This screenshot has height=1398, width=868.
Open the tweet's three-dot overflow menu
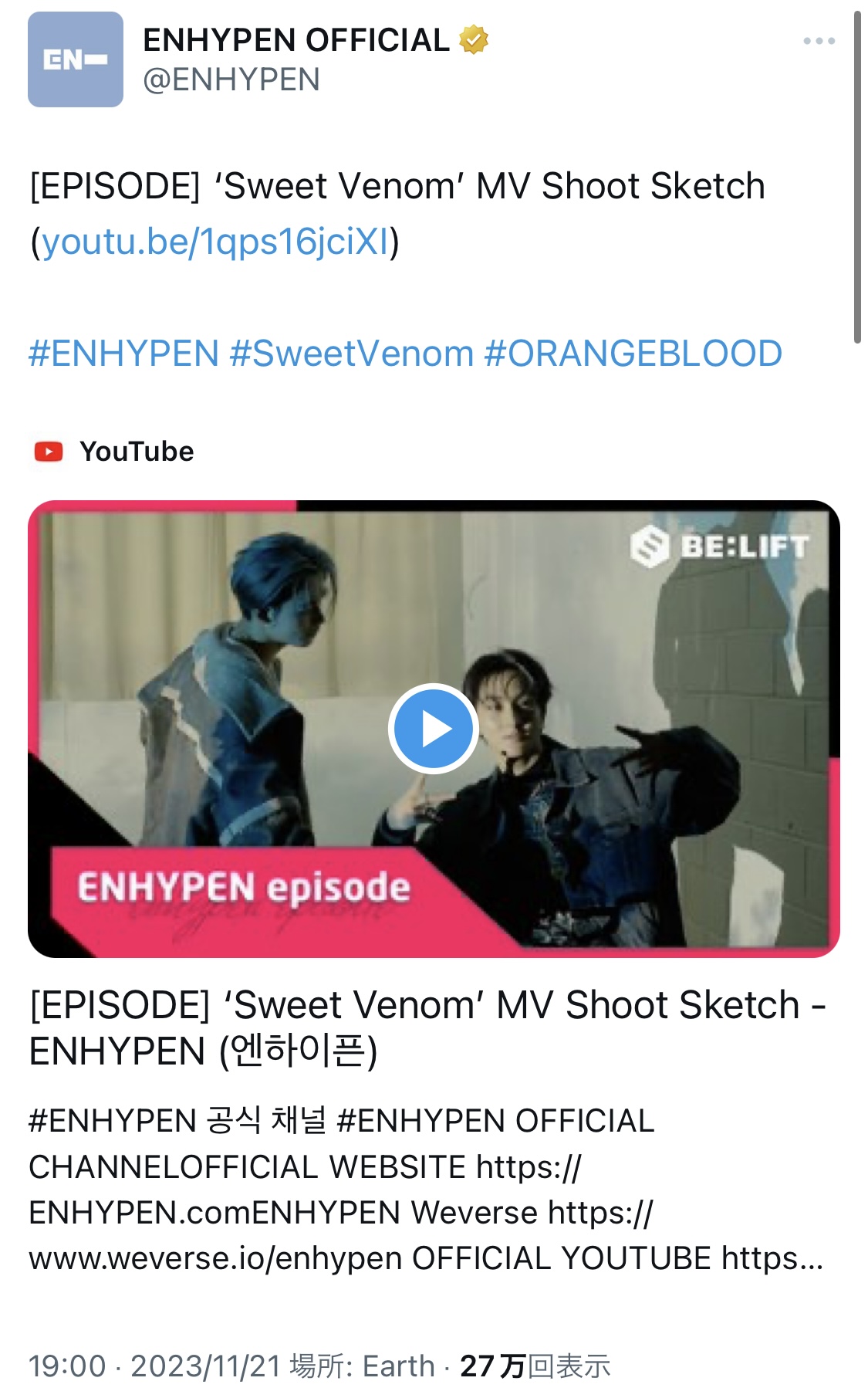click(819, 41)
